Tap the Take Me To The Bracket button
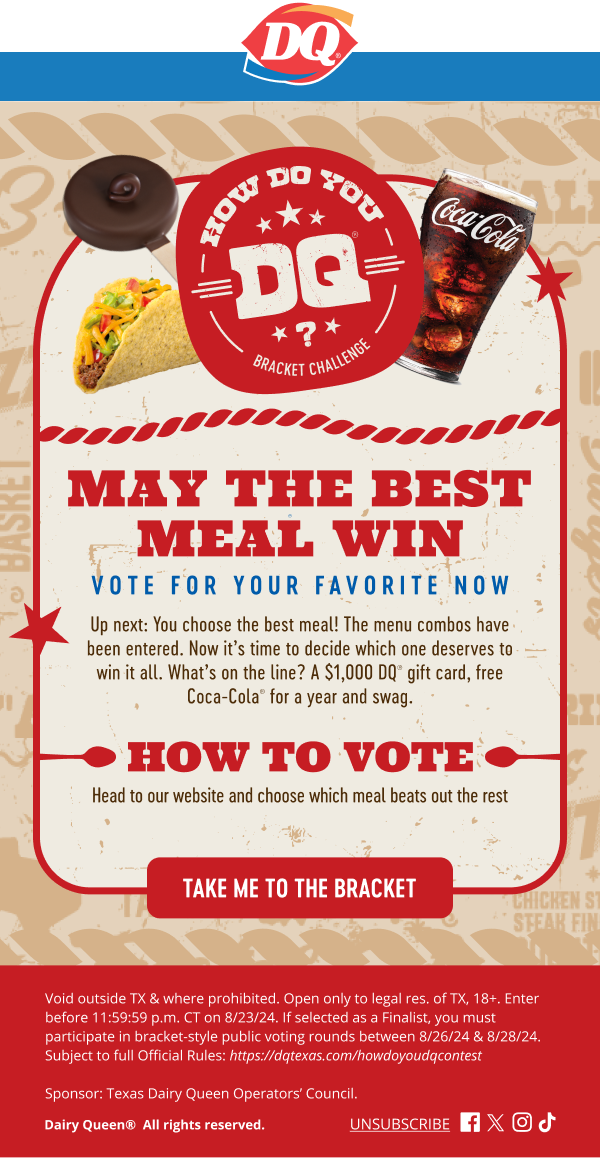This screenshot has height=1158, width=600. 299,887
